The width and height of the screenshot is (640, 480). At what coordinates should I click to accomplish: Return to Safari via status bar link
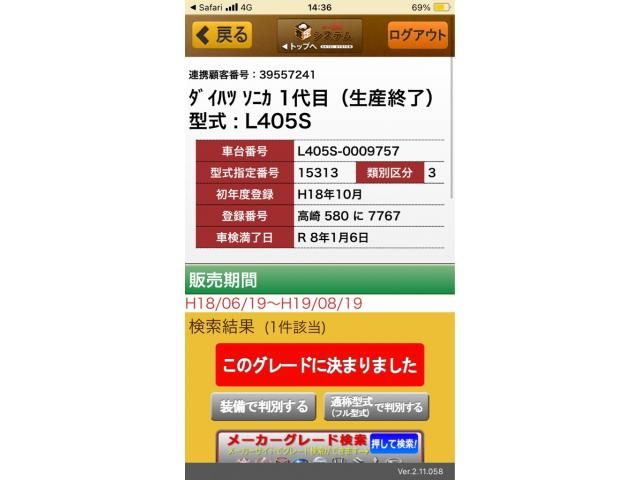tap(208, 6)
